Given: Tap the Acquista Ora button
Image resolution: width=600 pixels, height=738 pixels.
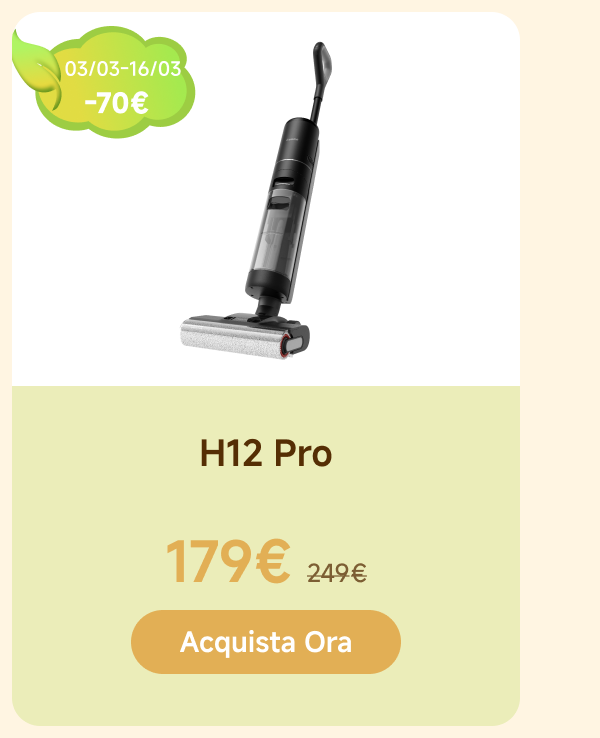Looking at the screenshot, I should [x=266, y=641].
